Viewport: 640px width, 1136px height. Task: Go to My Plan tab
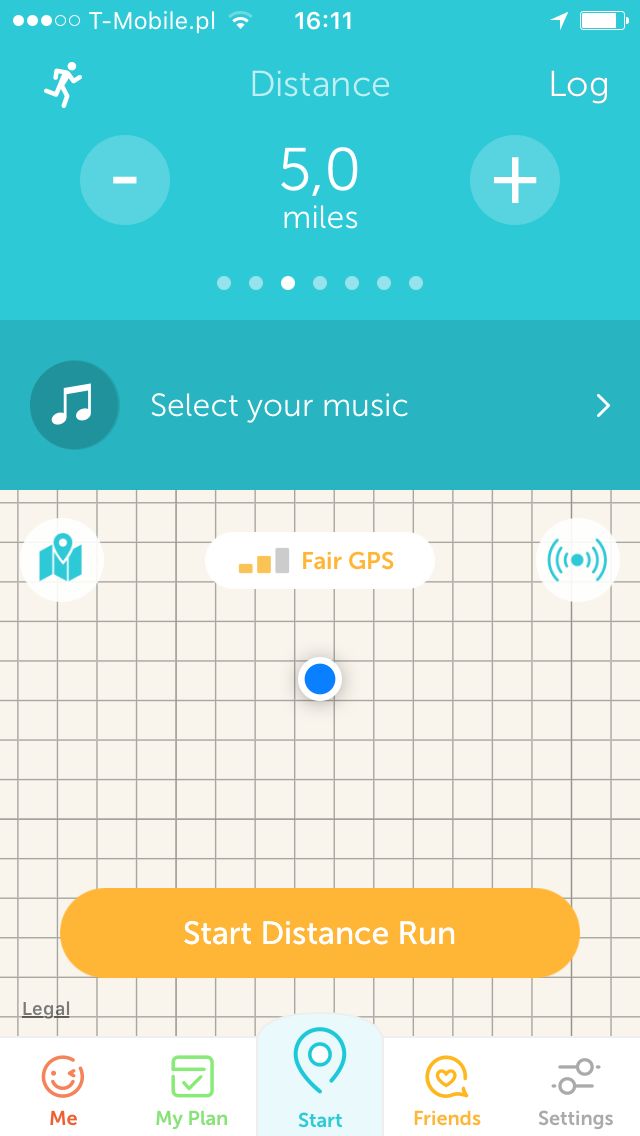point(191,1090)
